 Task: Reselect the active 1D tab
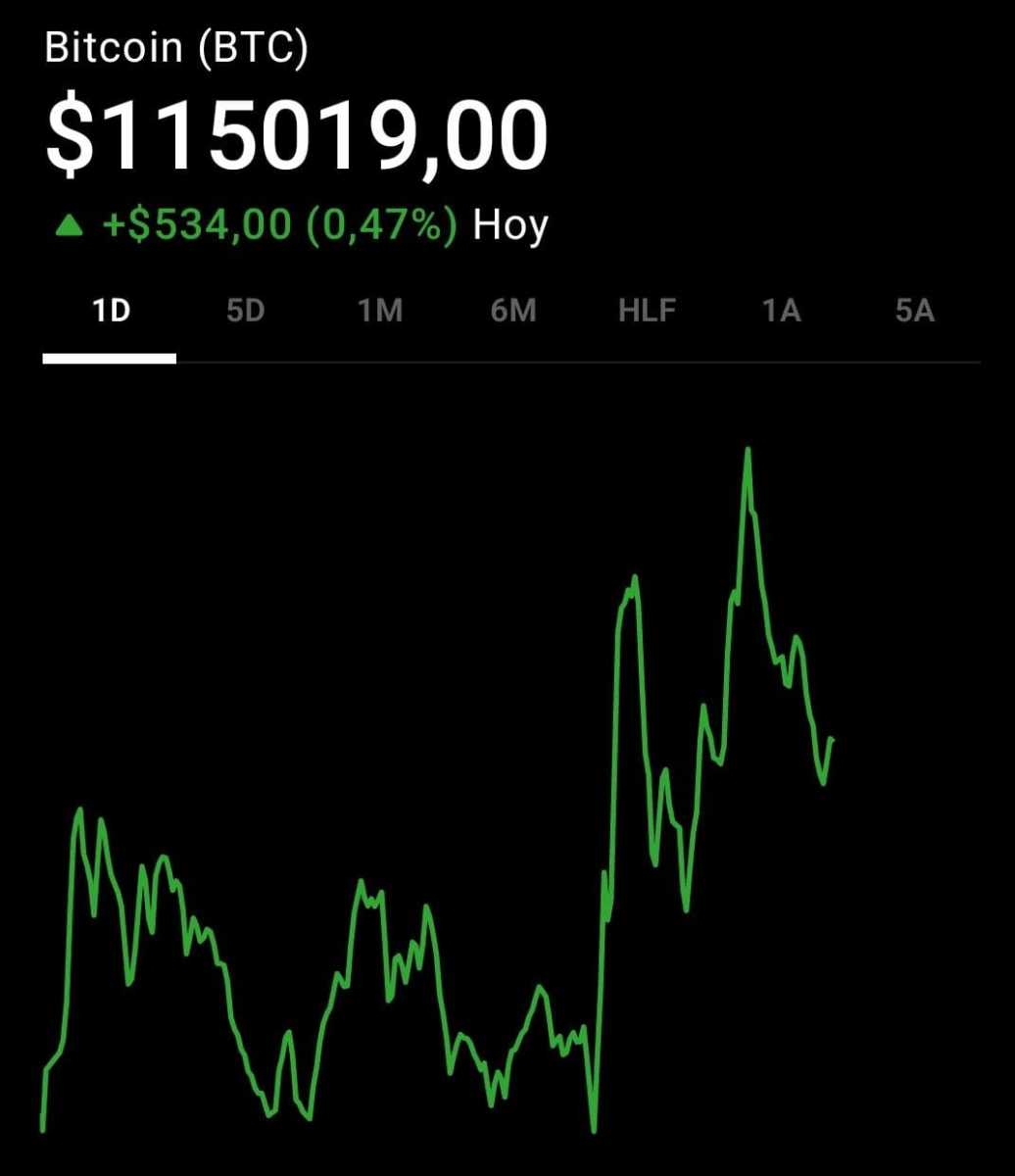tap(112, 311)
